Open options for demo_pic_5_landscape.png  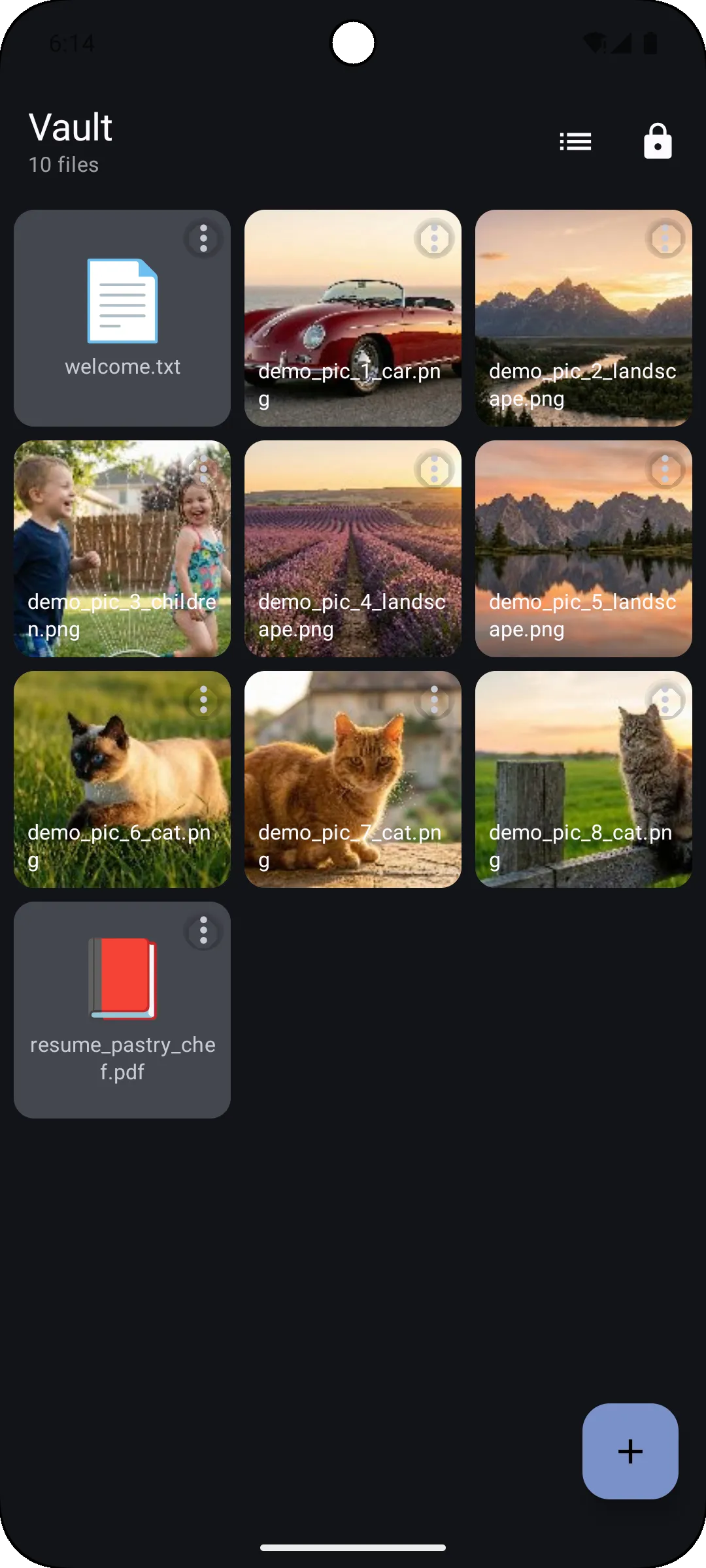click(665, 469)
